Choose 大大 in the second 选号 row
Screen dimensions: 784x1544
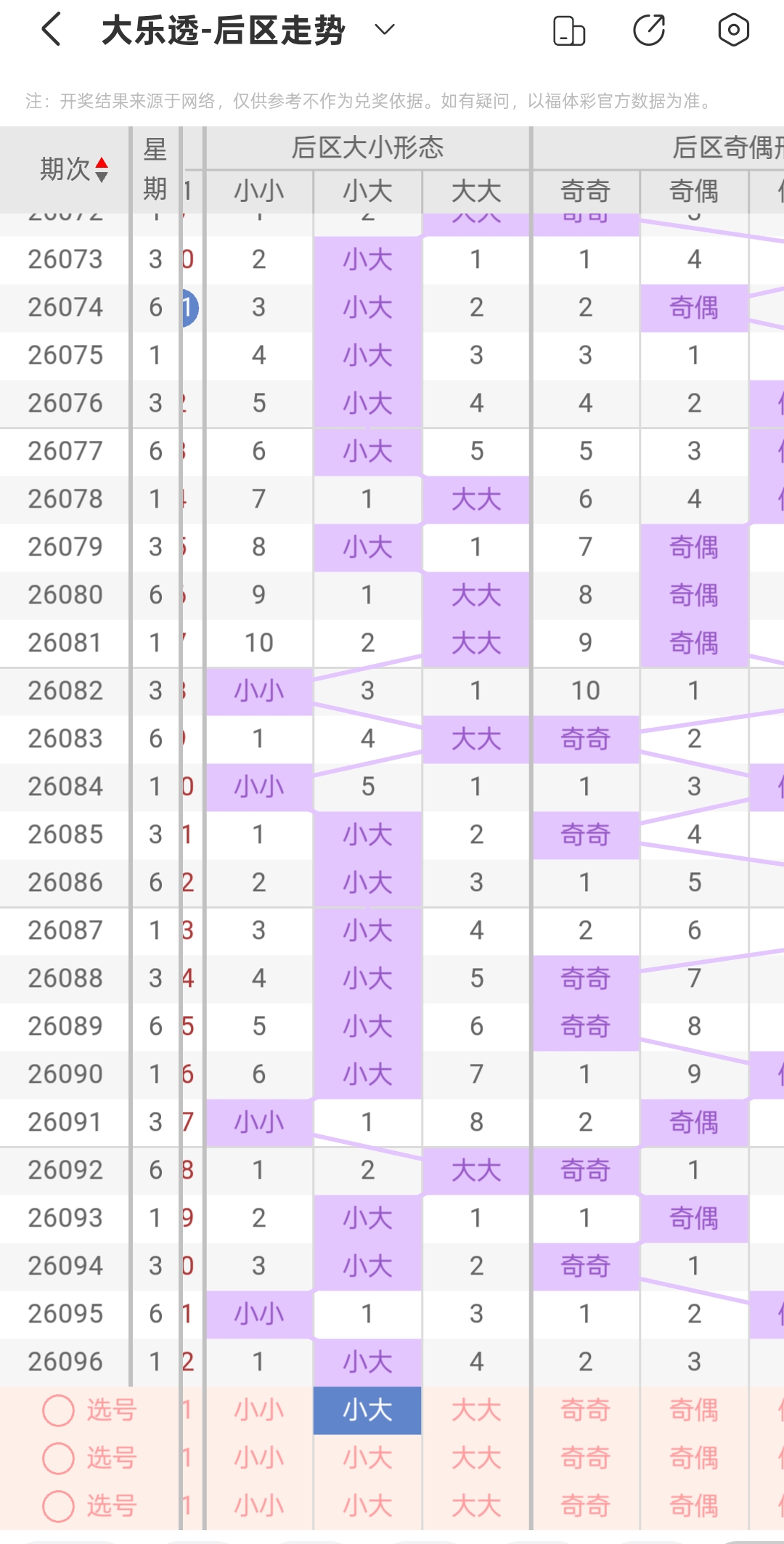(x=476, y=1458)
